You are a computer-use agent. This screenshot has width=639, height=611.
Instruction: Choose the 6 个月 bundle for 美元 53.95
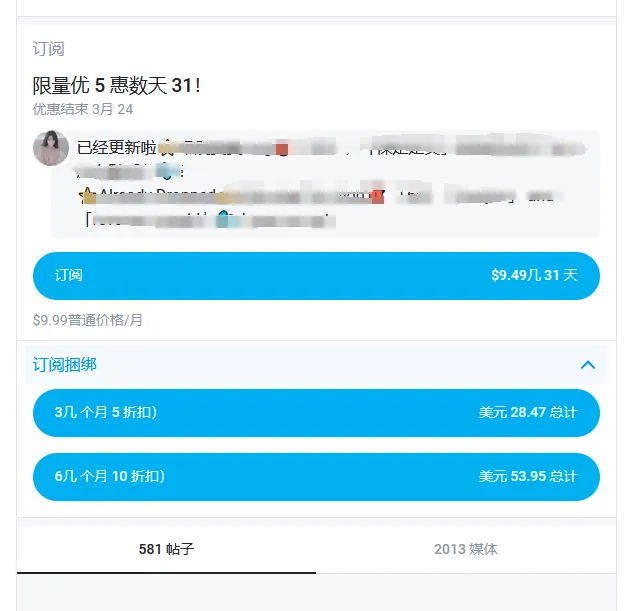point(316,477)
